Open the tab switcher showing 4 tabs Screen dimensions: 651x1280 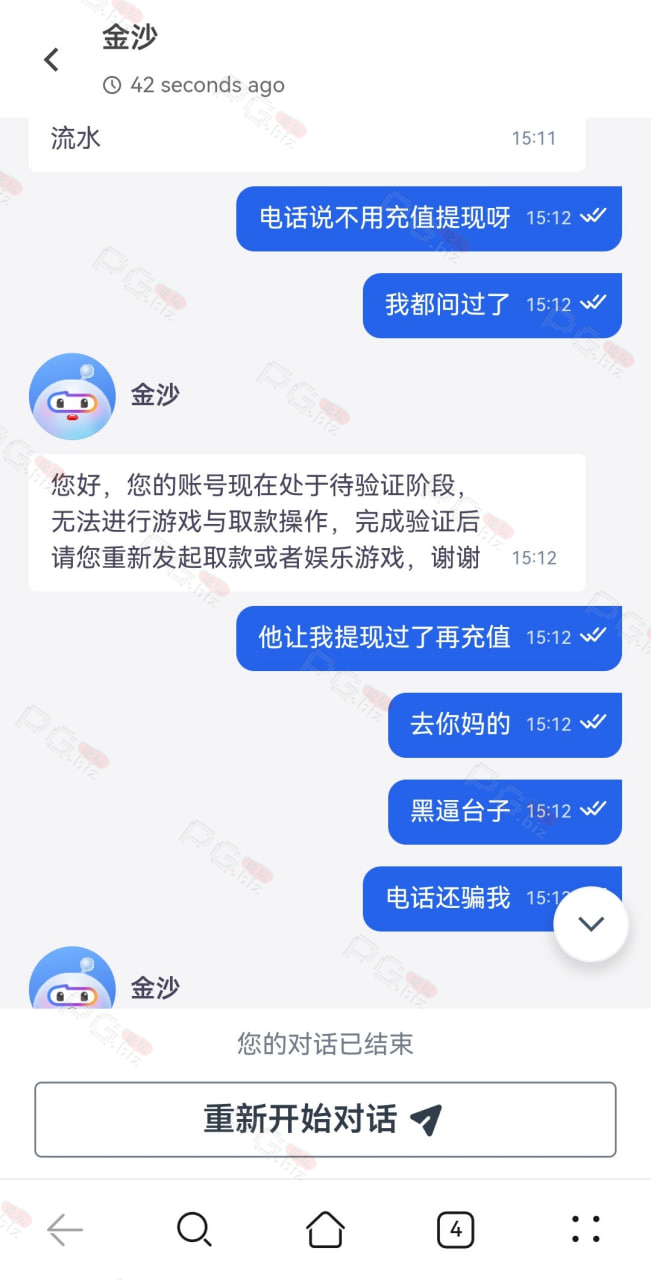[455, 1229]
